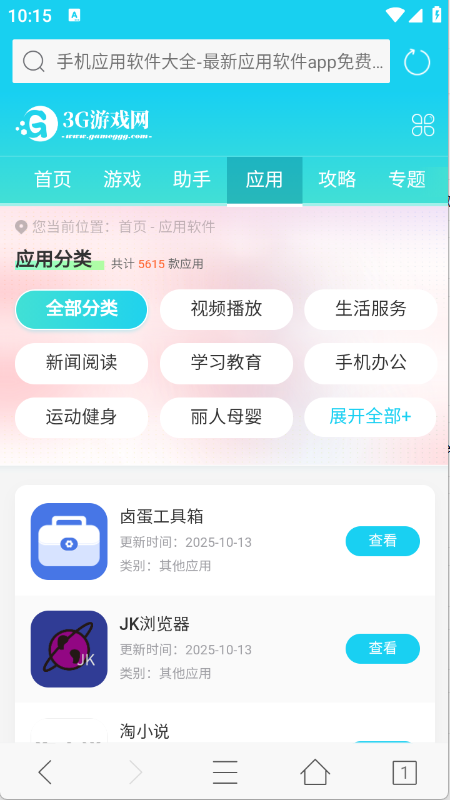The image size is (450, 800).
Task: Tap the browser address bar
Action: point(201,61)
